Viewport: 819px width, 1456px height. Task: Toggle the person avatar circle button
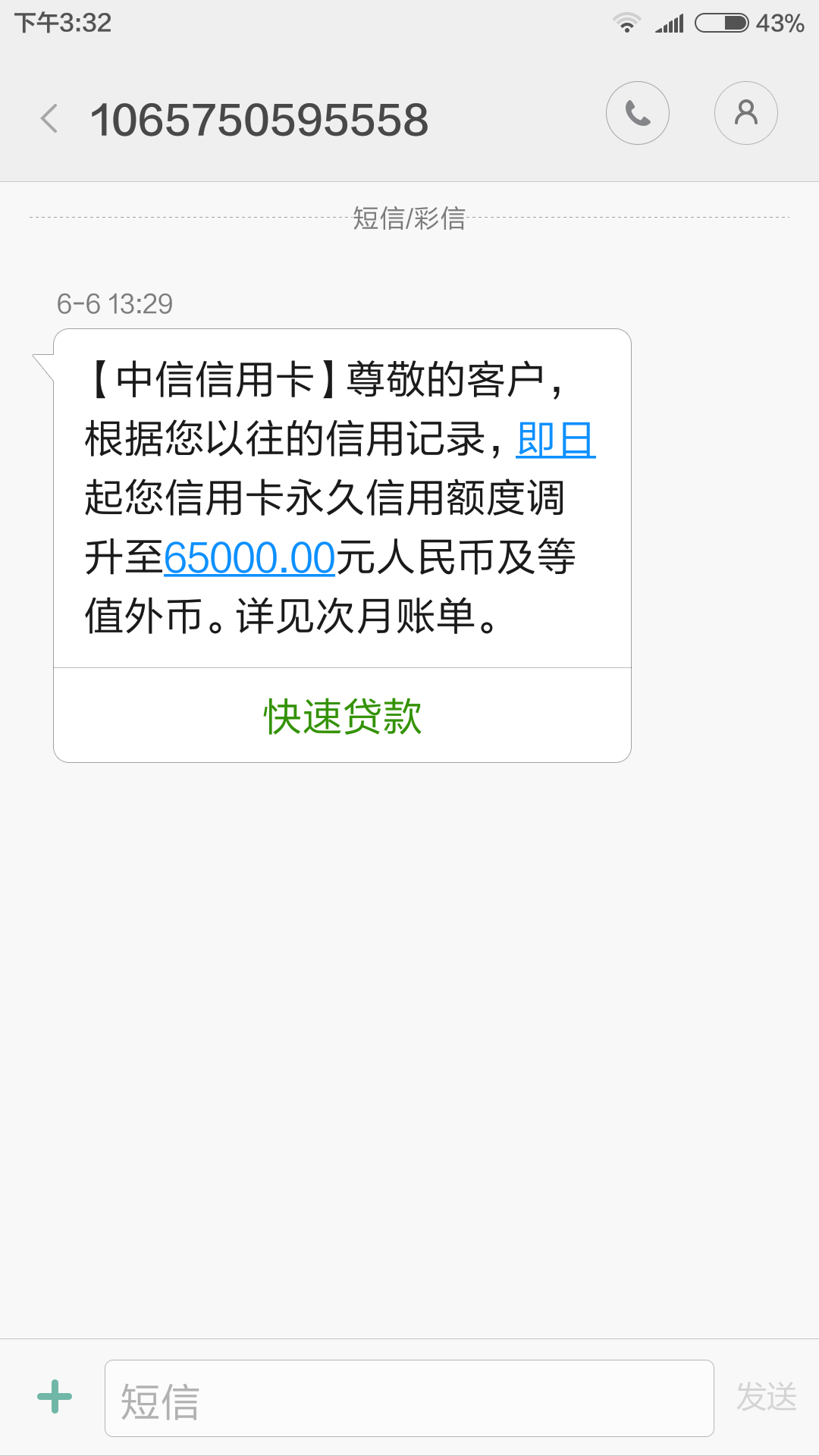[745, 112]
